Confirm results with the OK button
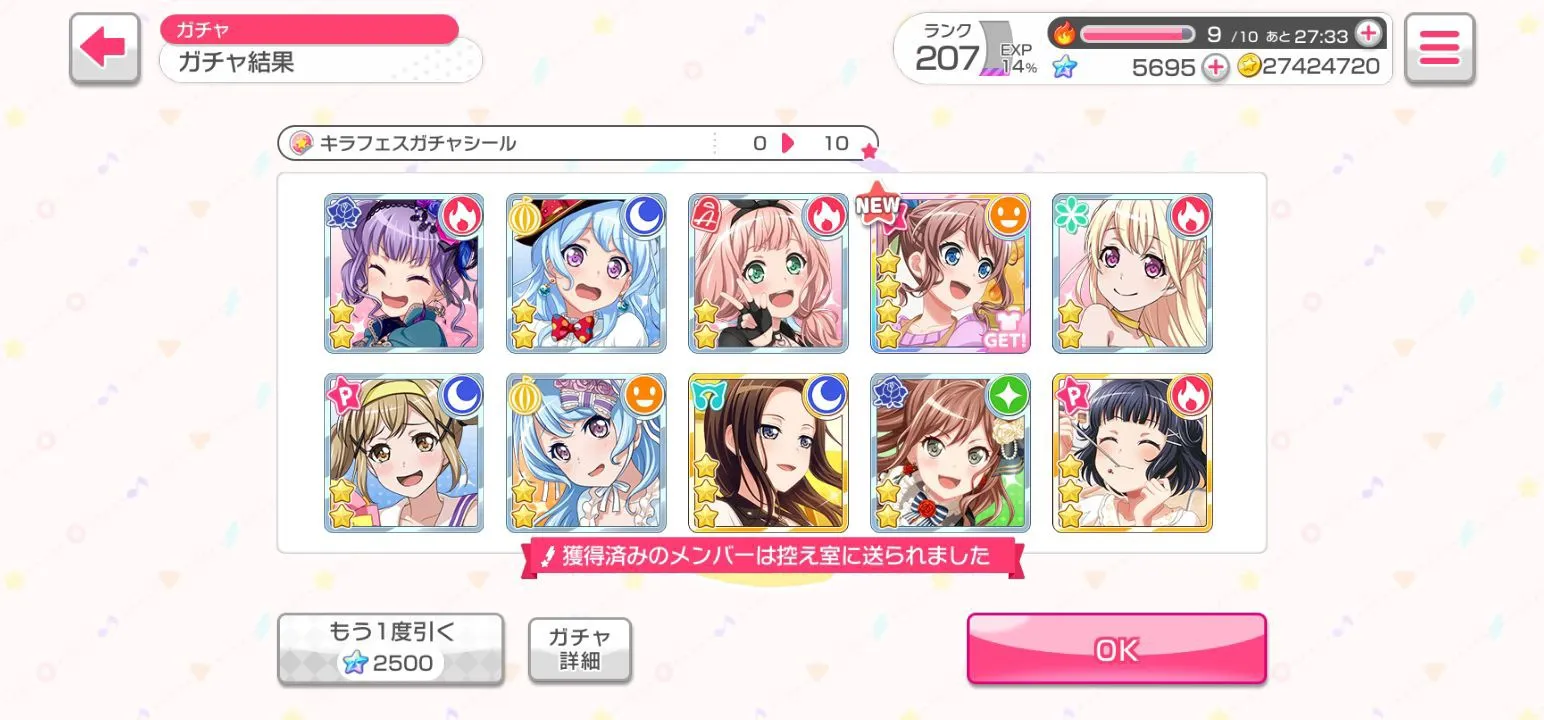This screenshot has height=720, width=1544. (x=1116, y=649)
